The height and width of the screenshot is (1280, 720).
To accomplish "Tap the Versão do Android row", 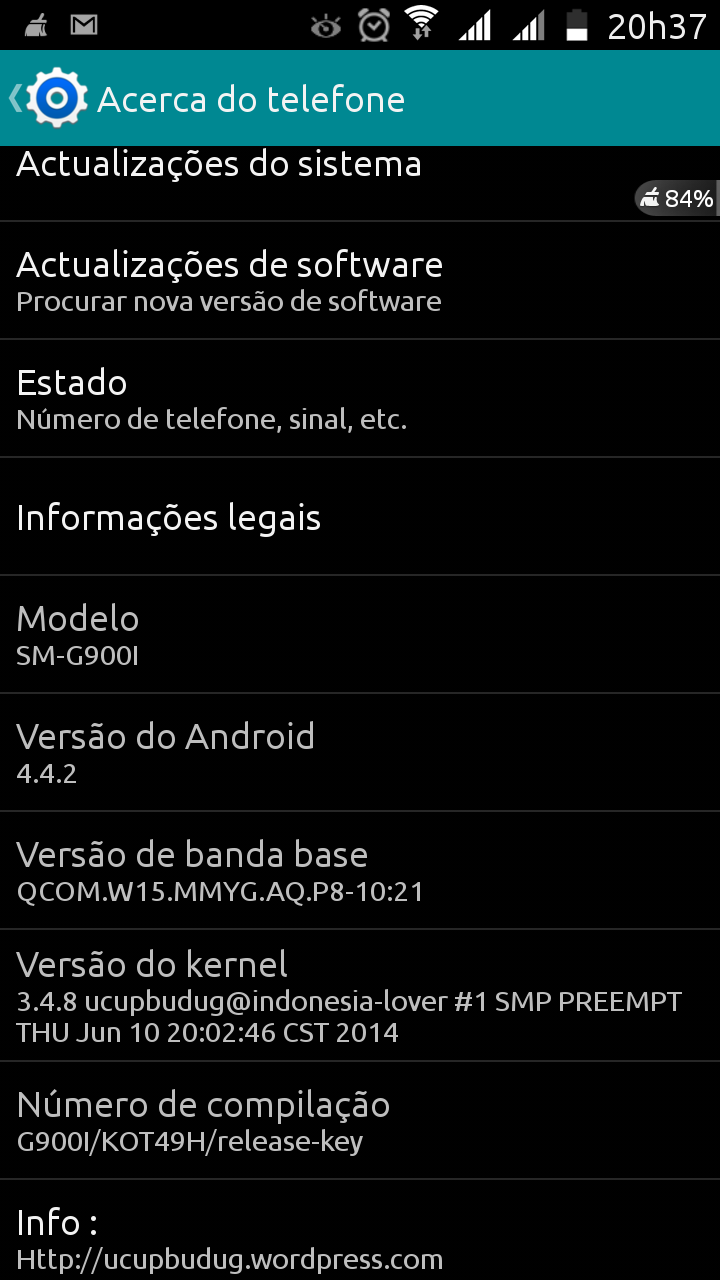I will click(360, 753).
